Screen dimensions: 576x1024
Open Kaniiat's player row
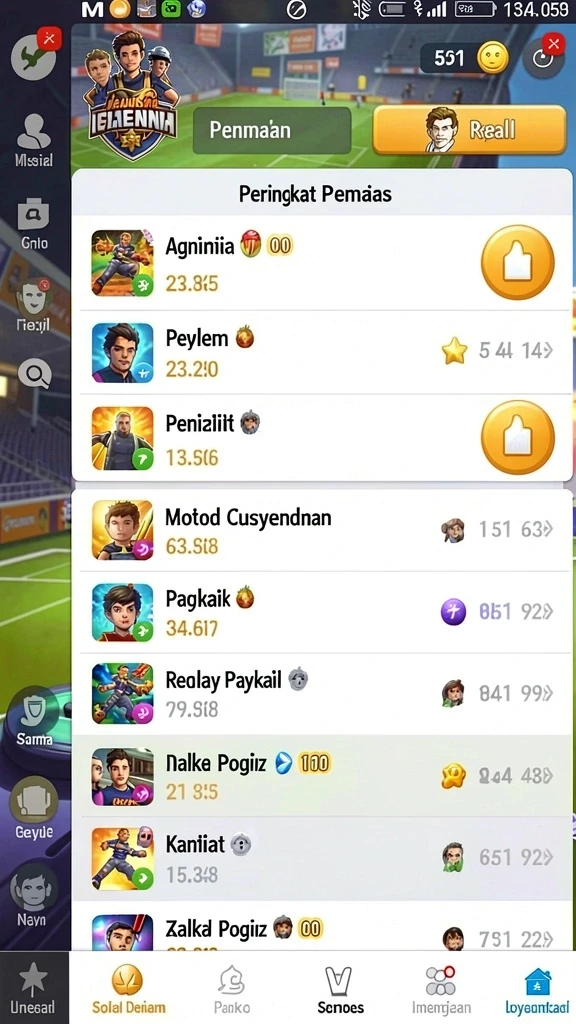pos(322,858)
